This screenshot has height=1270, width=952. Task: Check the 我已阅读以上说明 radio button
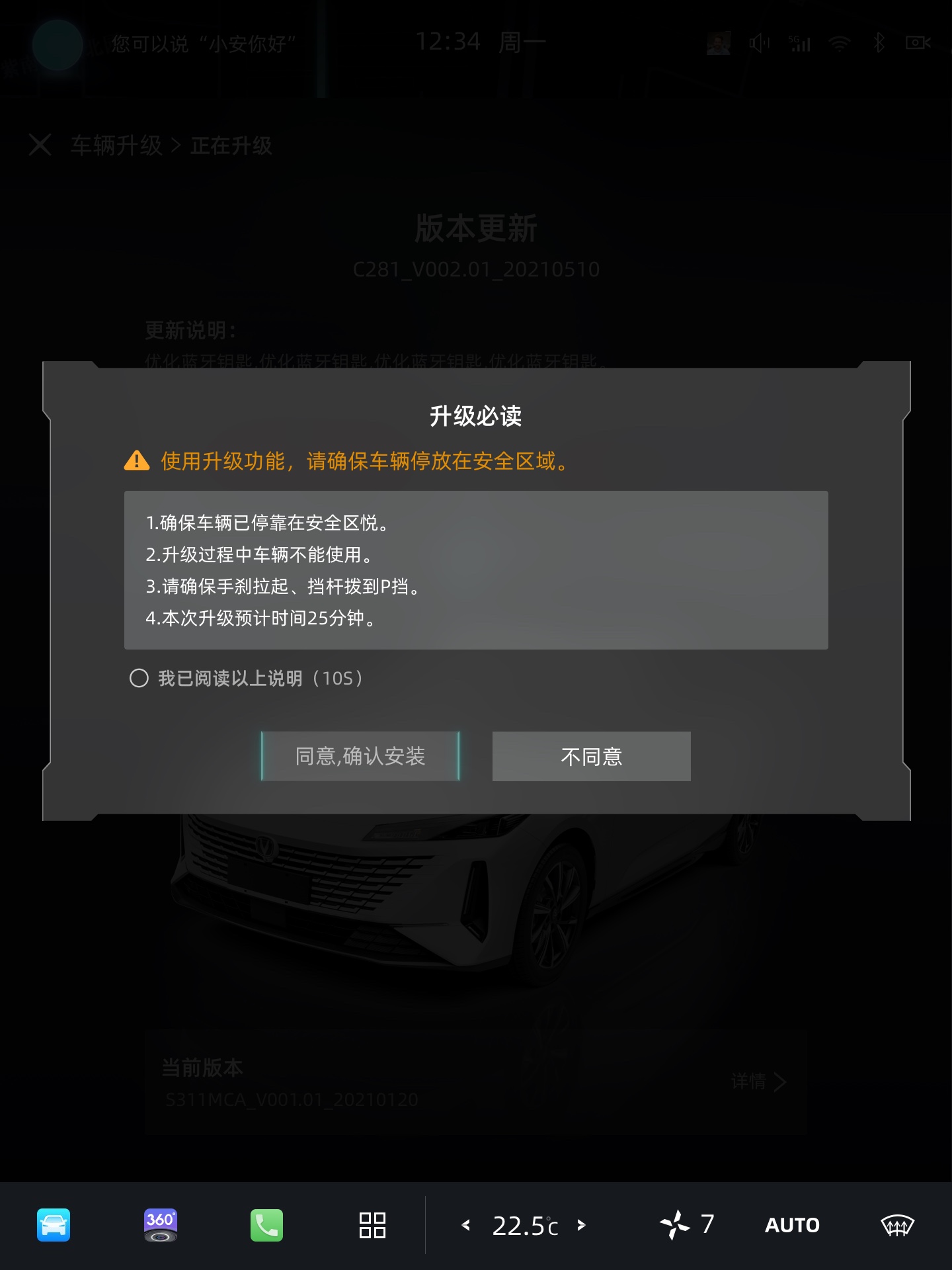(139, 678)
